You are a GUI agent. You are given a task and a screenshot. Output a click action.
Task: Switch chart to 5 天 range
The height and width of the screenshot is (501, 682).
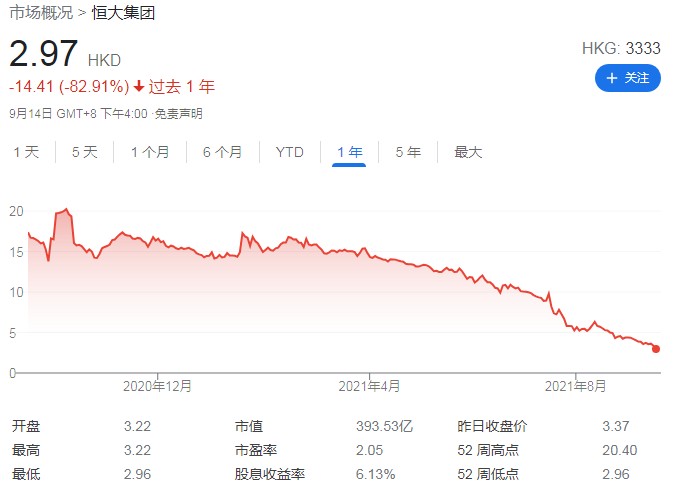[85, 152]
